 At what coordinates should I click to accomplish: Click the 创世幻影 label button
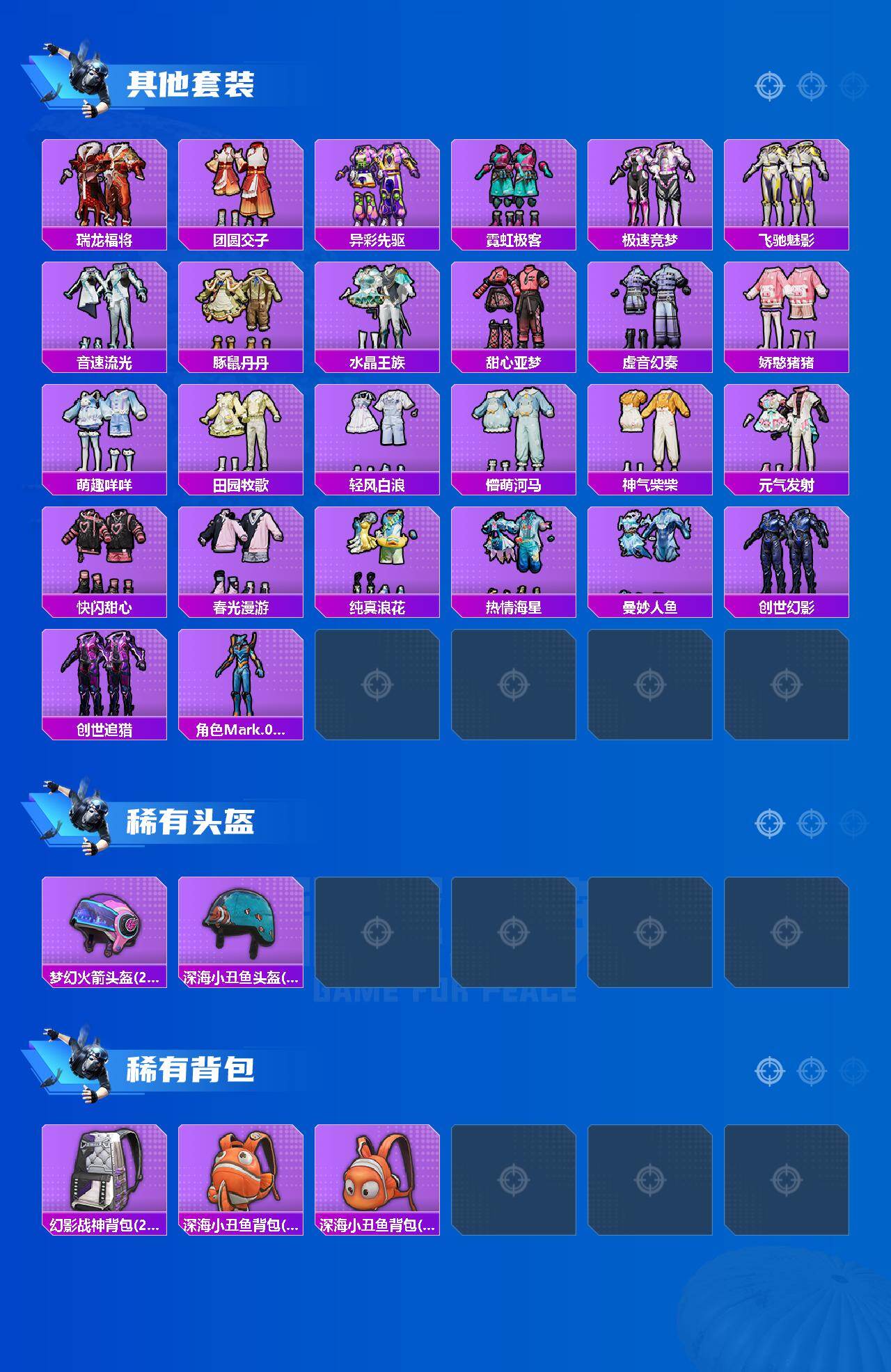789,605
